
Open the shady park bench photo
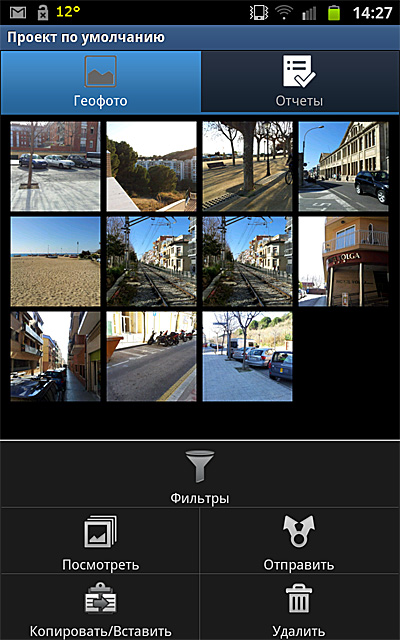click(x=247, y=166)
